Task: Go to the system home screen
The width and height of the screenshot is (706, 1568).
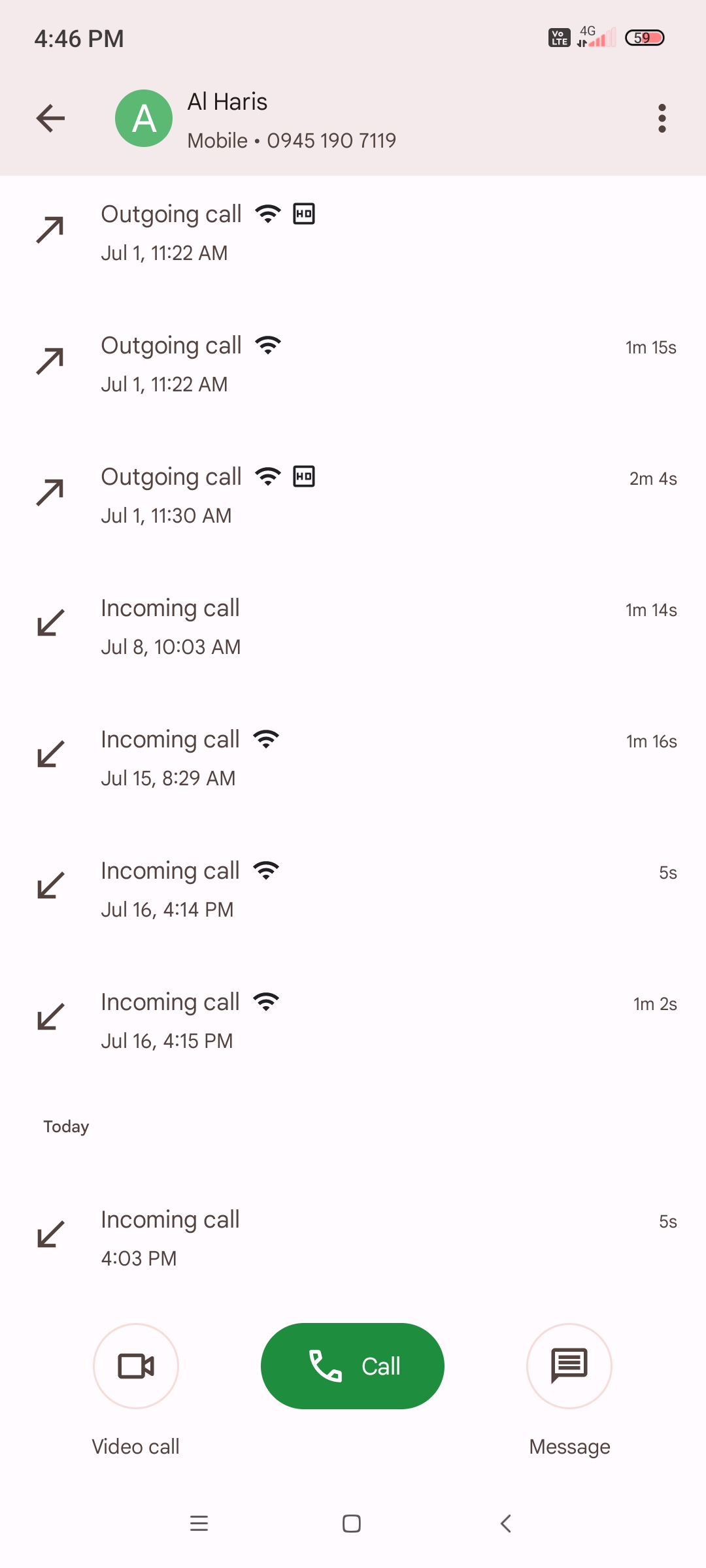Action: click(x=352, y=1524)
